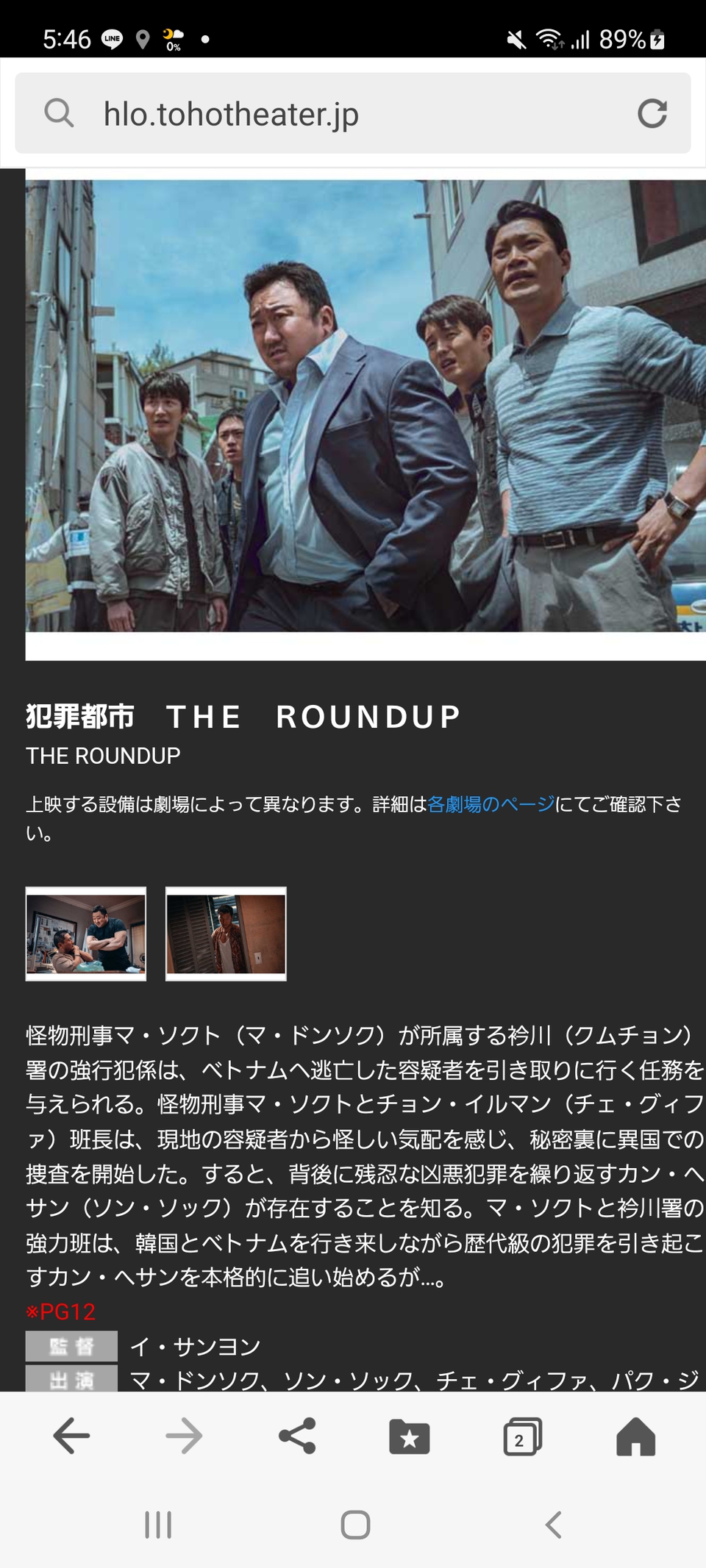The height and width of the screenshot is (1568, 706).
Task: Open the 各劇場のページ link
Action: 491,804
